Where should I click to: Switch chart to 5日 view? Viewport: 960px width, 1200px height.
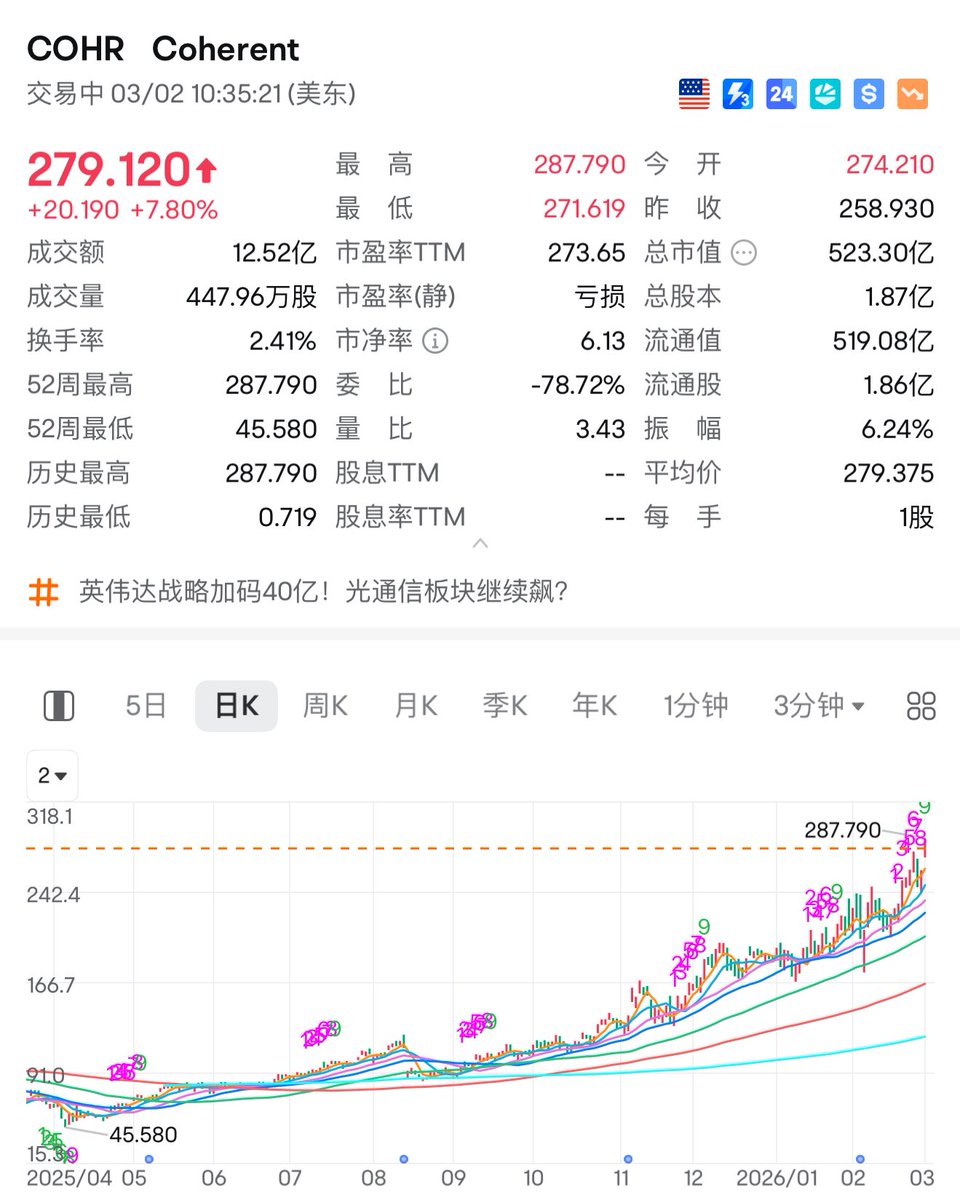click(146, 706)
